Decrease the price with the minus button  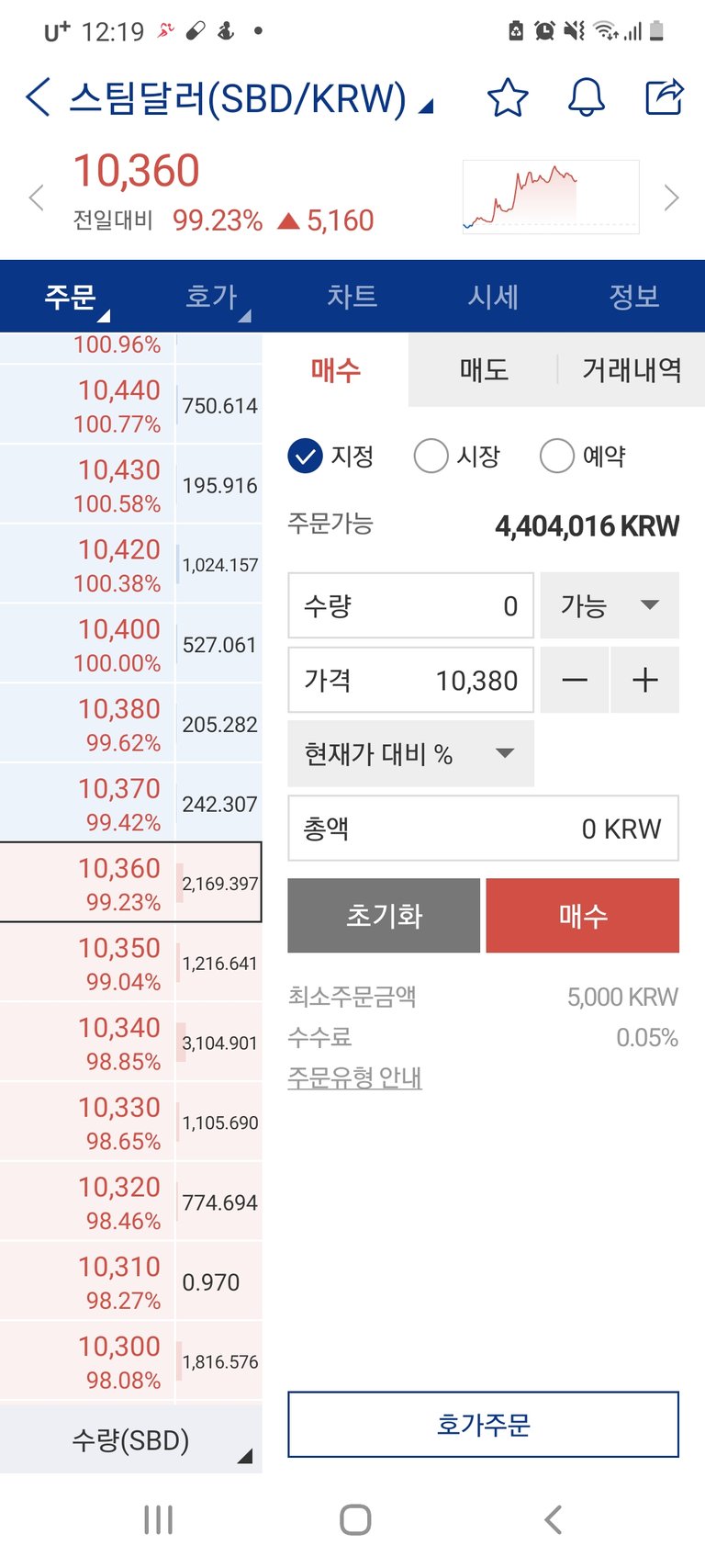[575, 680]
